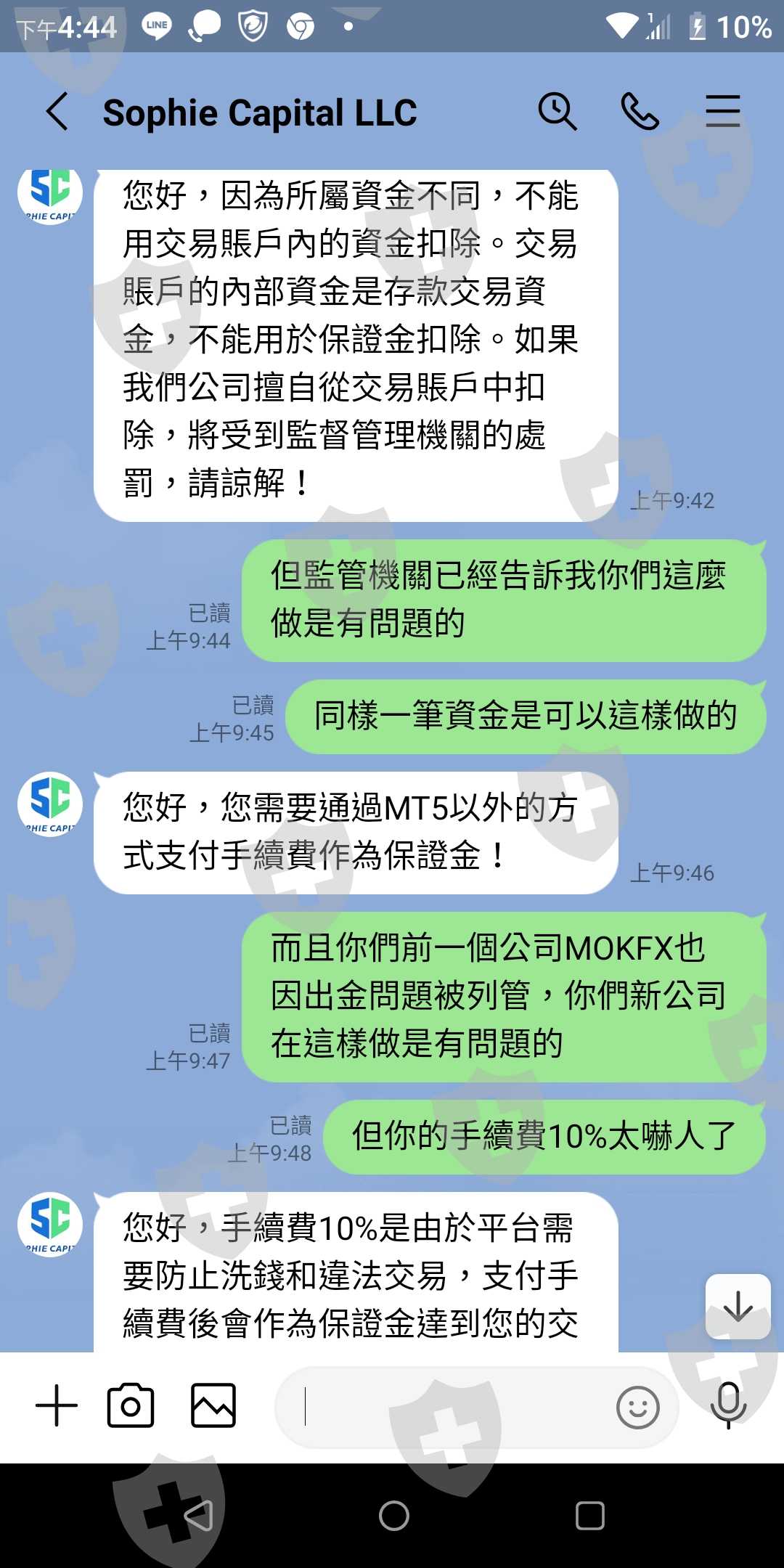Search within this chat
Screen dimensions: 784x1568
coord(558,112)
